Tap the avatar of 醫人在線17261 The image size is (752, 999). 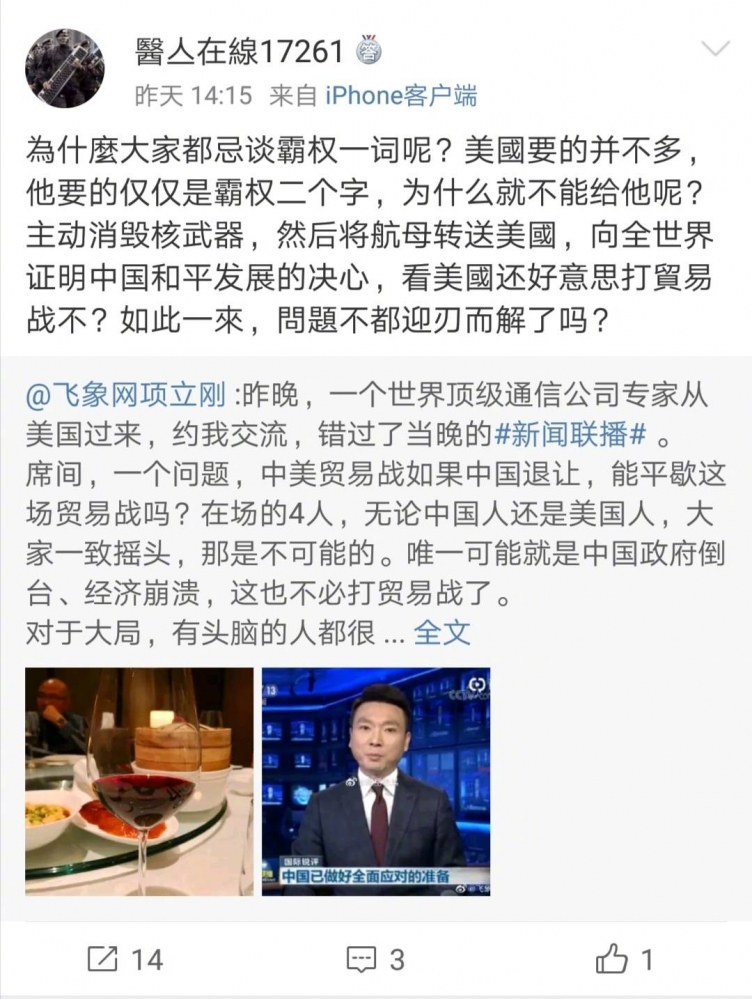(65, 65)
